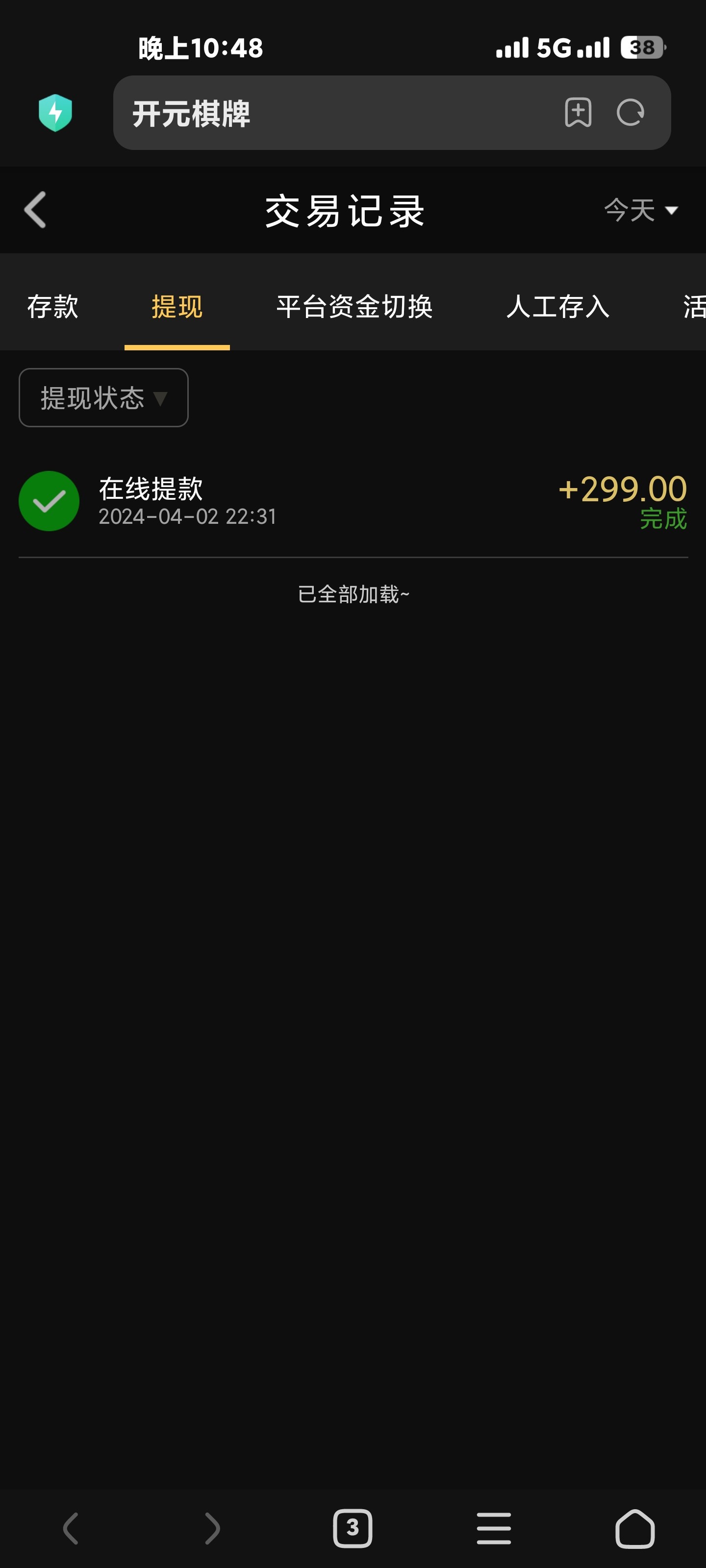706x1568 pixels.
Task: Add this page to bookmarks
Action: 578,113
